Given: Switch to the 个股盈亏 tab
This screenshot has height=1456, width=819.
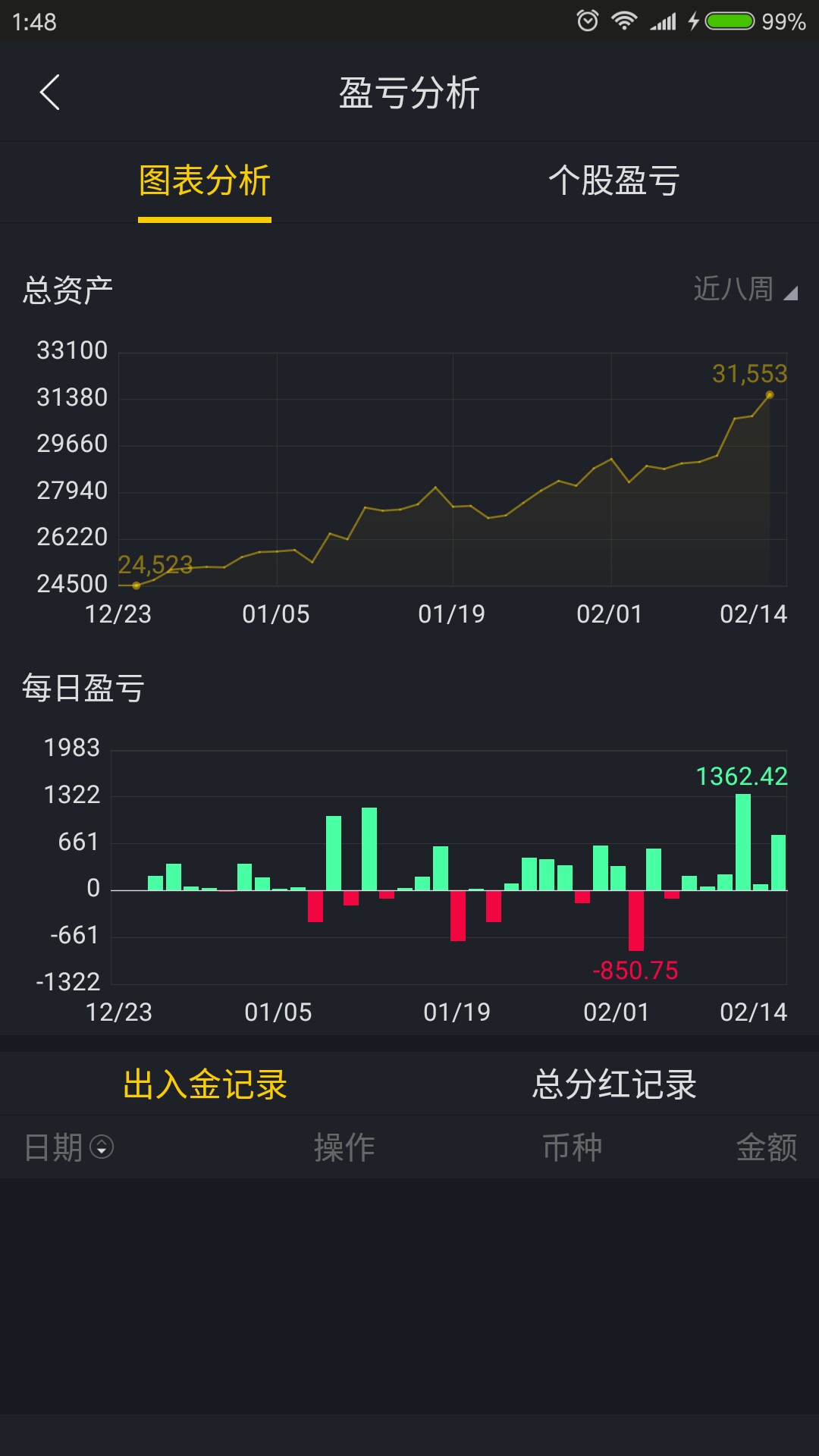Looking at the screenshot, I should (614, 181).
